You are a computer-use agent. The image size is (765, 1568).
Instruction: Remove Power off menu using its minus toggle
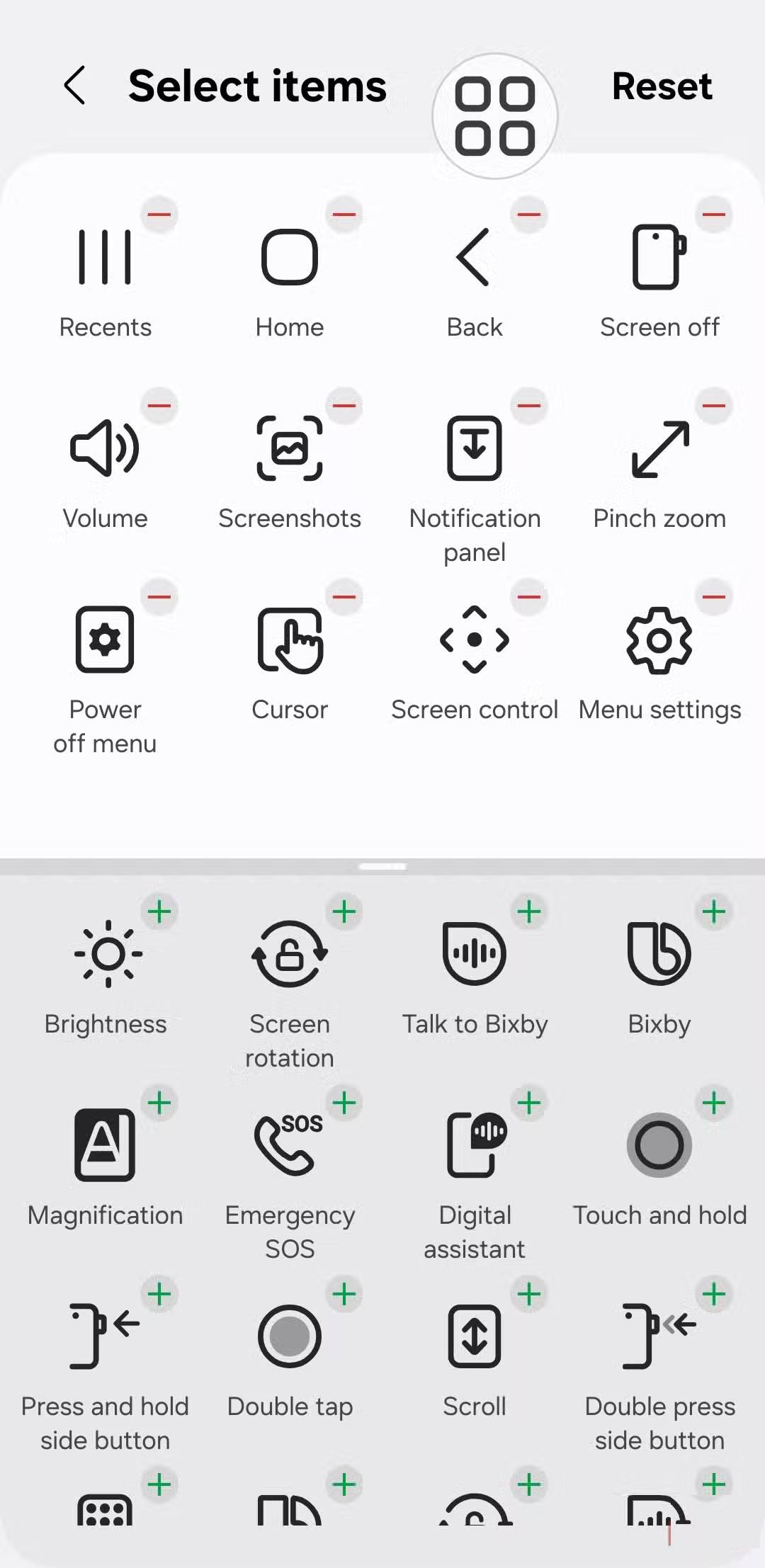point(160,597)
